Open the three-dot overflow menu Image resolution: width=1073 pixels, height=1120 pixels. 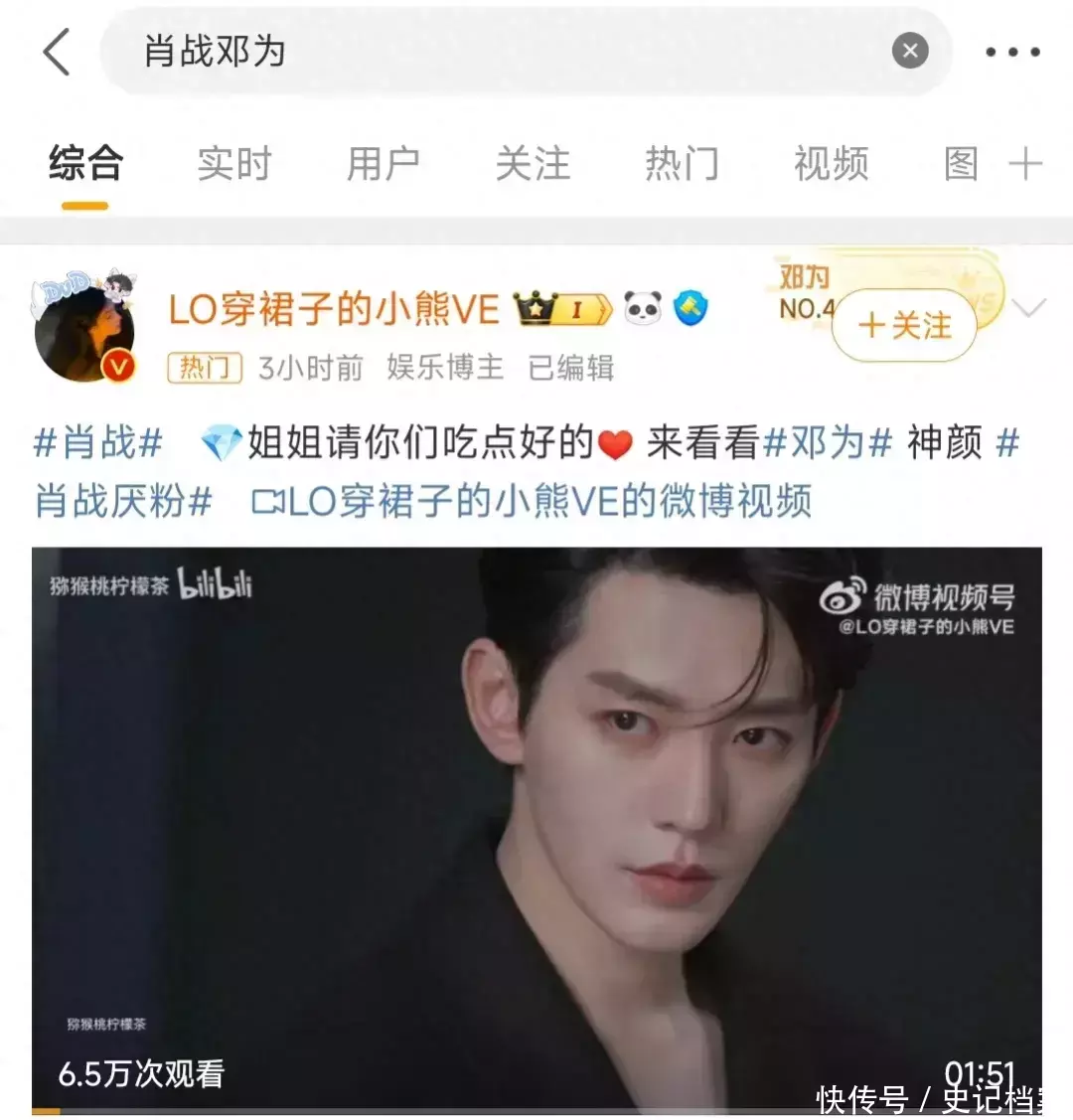(x=1012, y=52)
